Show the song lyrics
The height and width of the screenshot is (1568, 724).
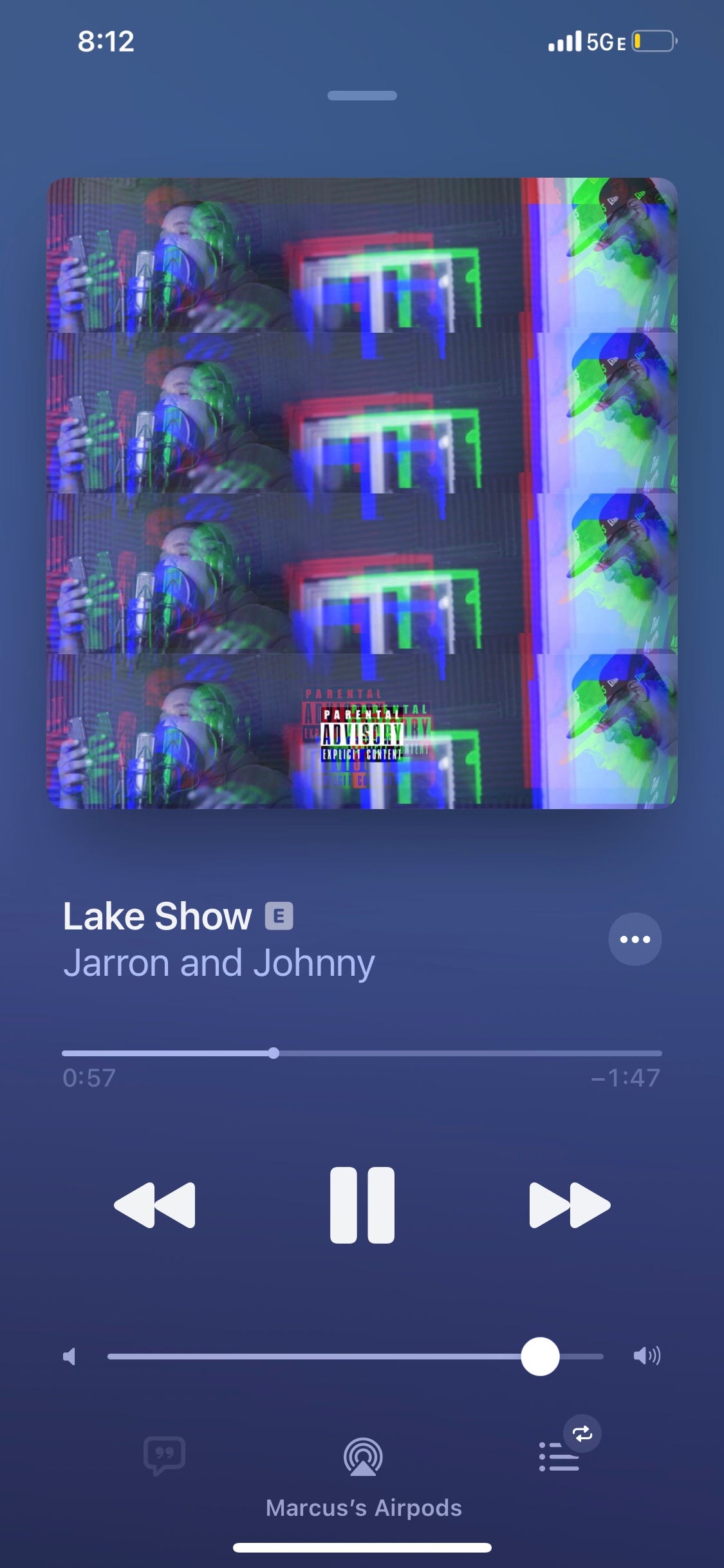tap(165, 1455)
